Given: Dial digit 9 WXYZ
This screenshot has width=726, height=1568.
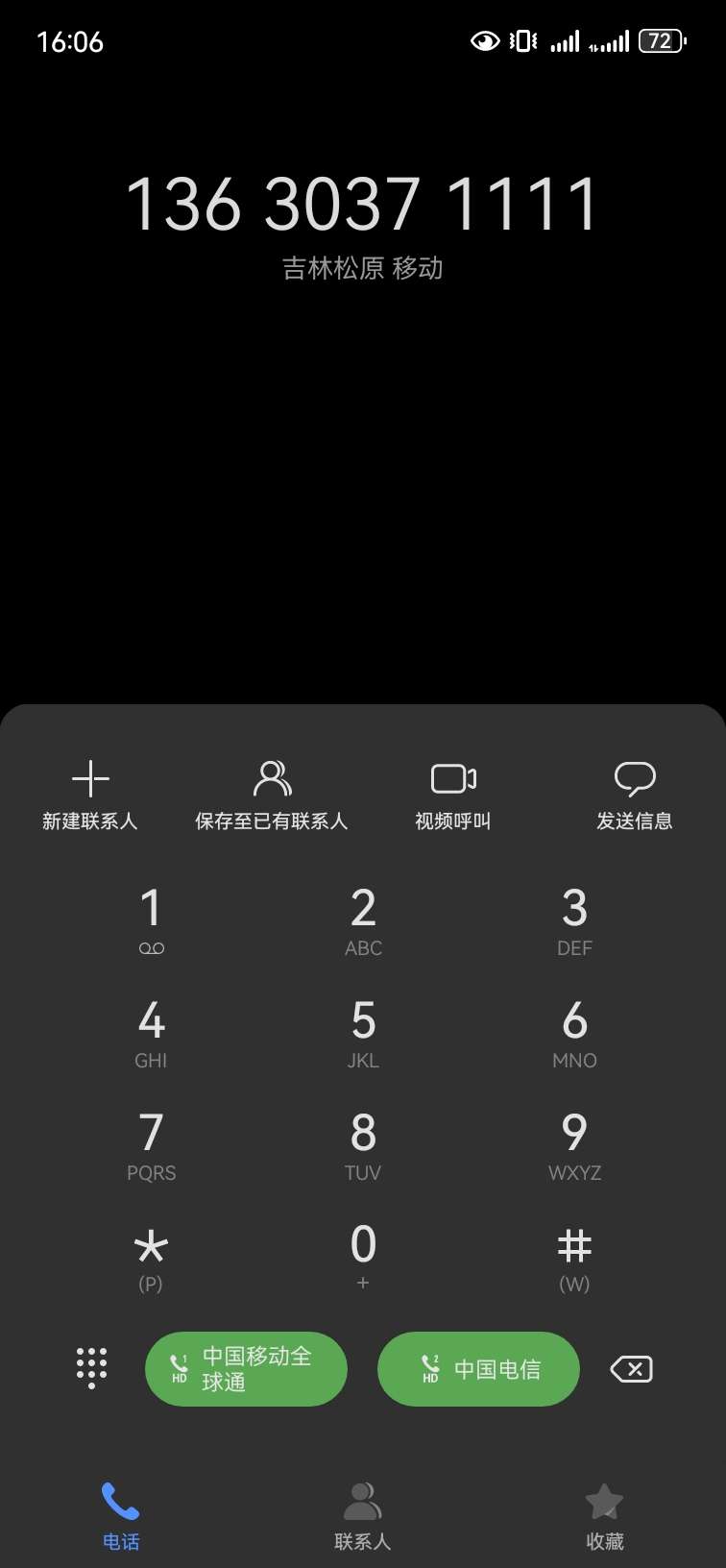Looking at the screenshot, I should 574,1145.
